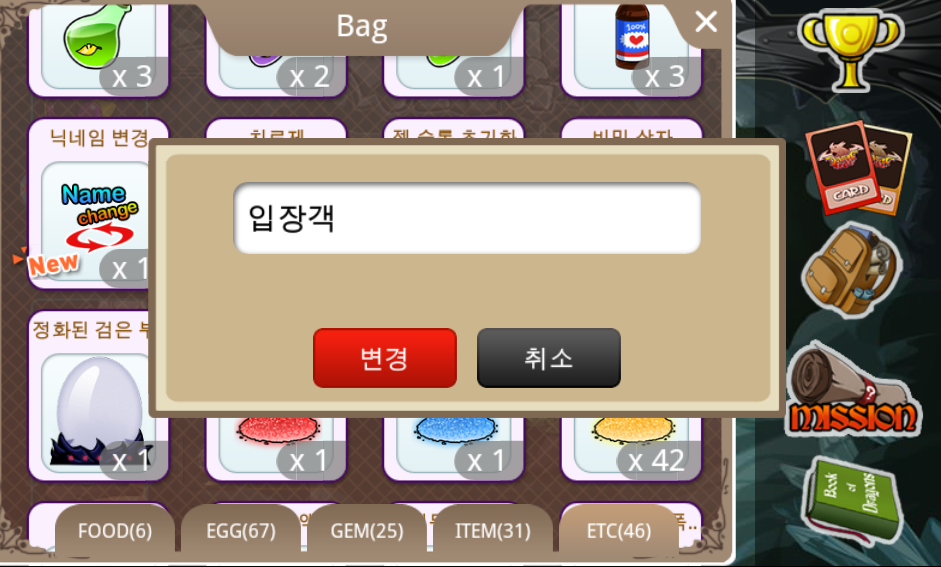Viewport: 941px width, 567px height.
Task: Select the green potion item x 3
Action: [99, 45]
